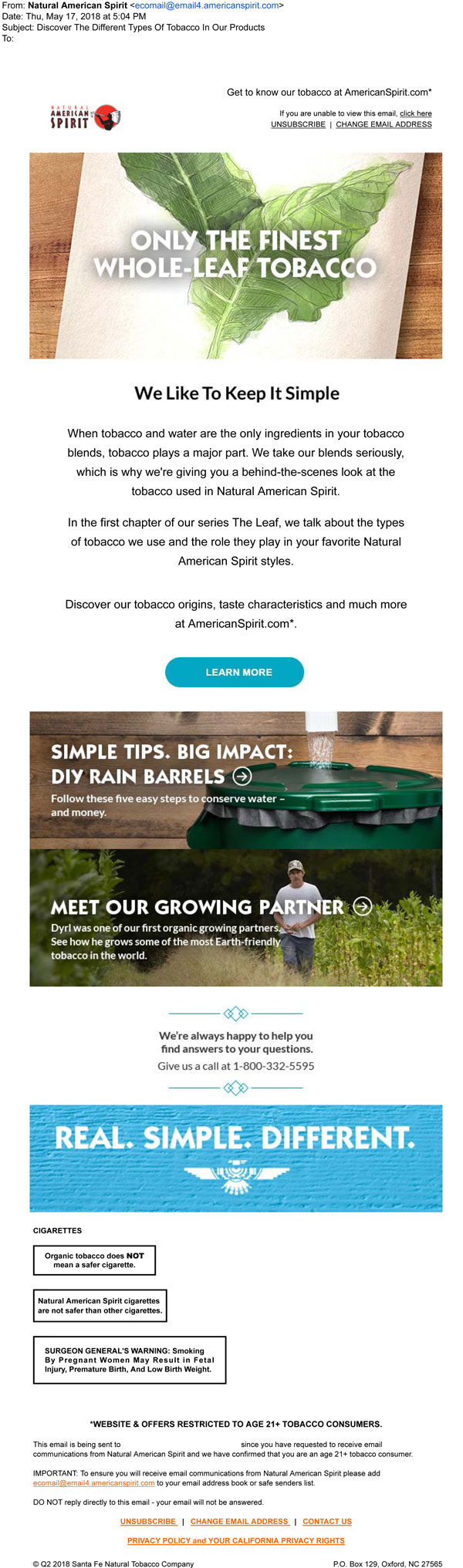Screen dimensions: 463x1568
Task: Open the 'click here' link to view this email
Action: pos(415,113)
